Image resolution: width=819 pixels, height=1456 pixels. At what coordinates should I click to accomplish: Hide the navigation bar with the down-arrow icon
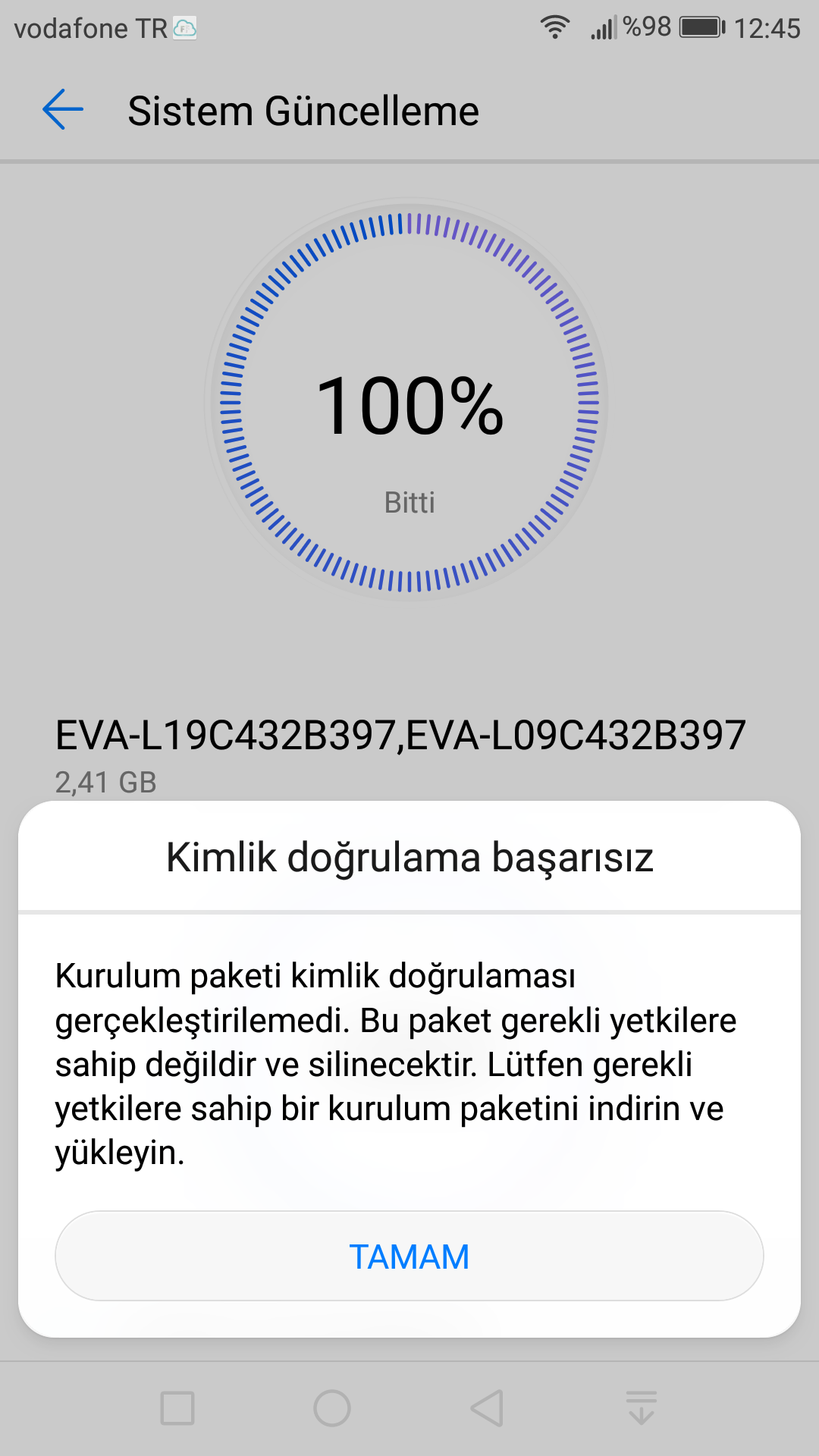pyautogui.click(x=642, y=1408)
